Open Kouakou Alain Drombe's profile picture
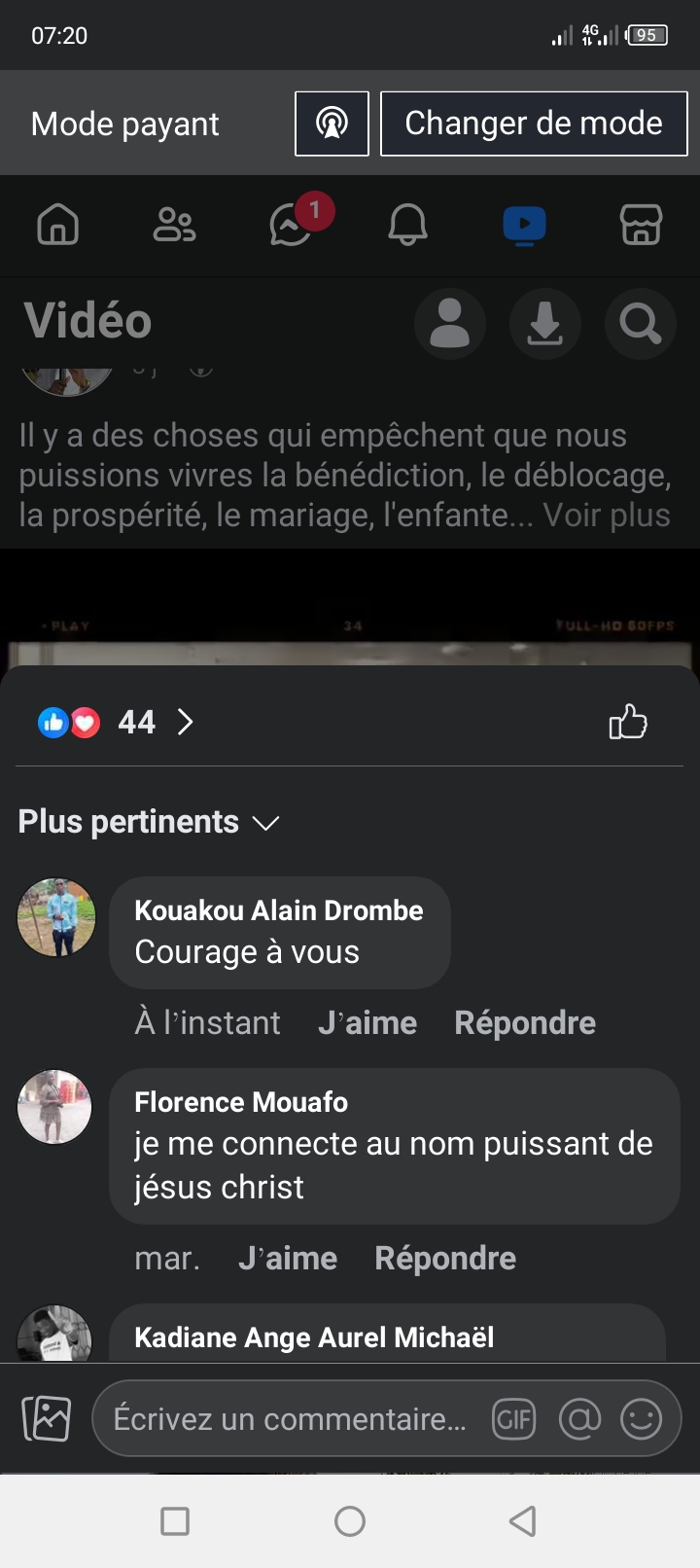Screen dimensions: 700x1568 tap(56, 917)
